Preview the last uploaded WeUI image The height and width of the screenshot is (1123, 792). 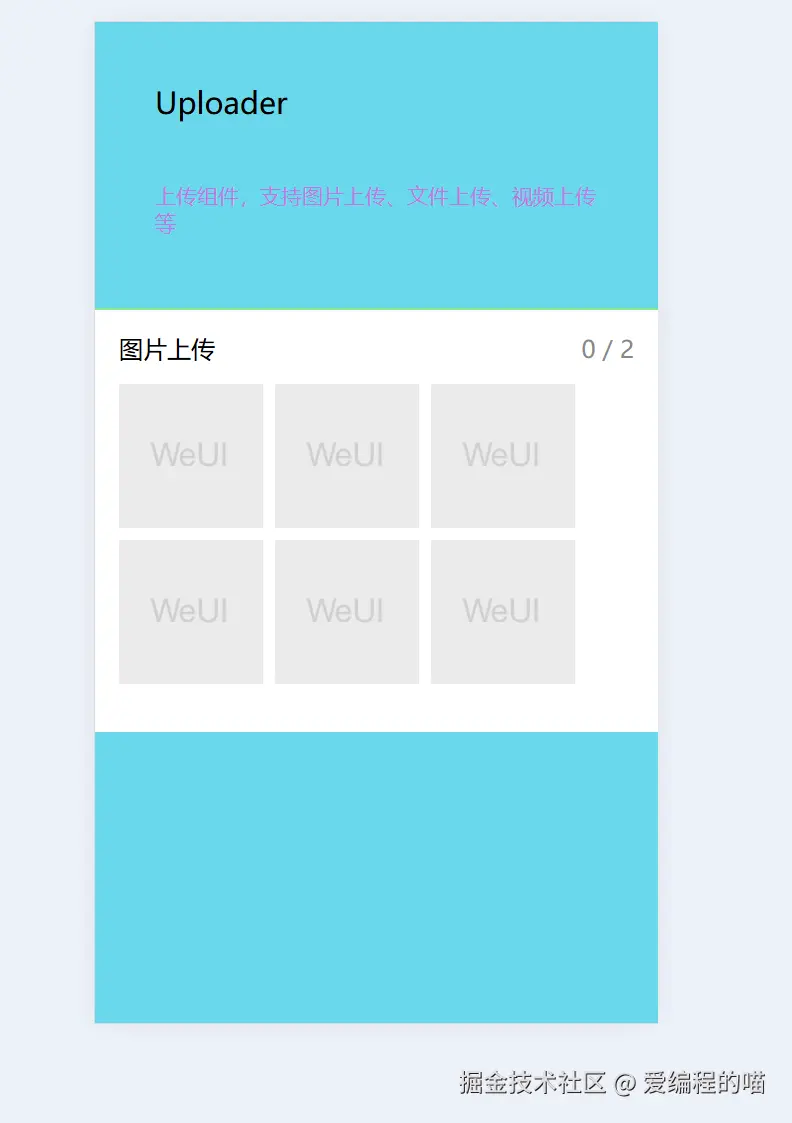pyautogui.click(x=502, y=611)
